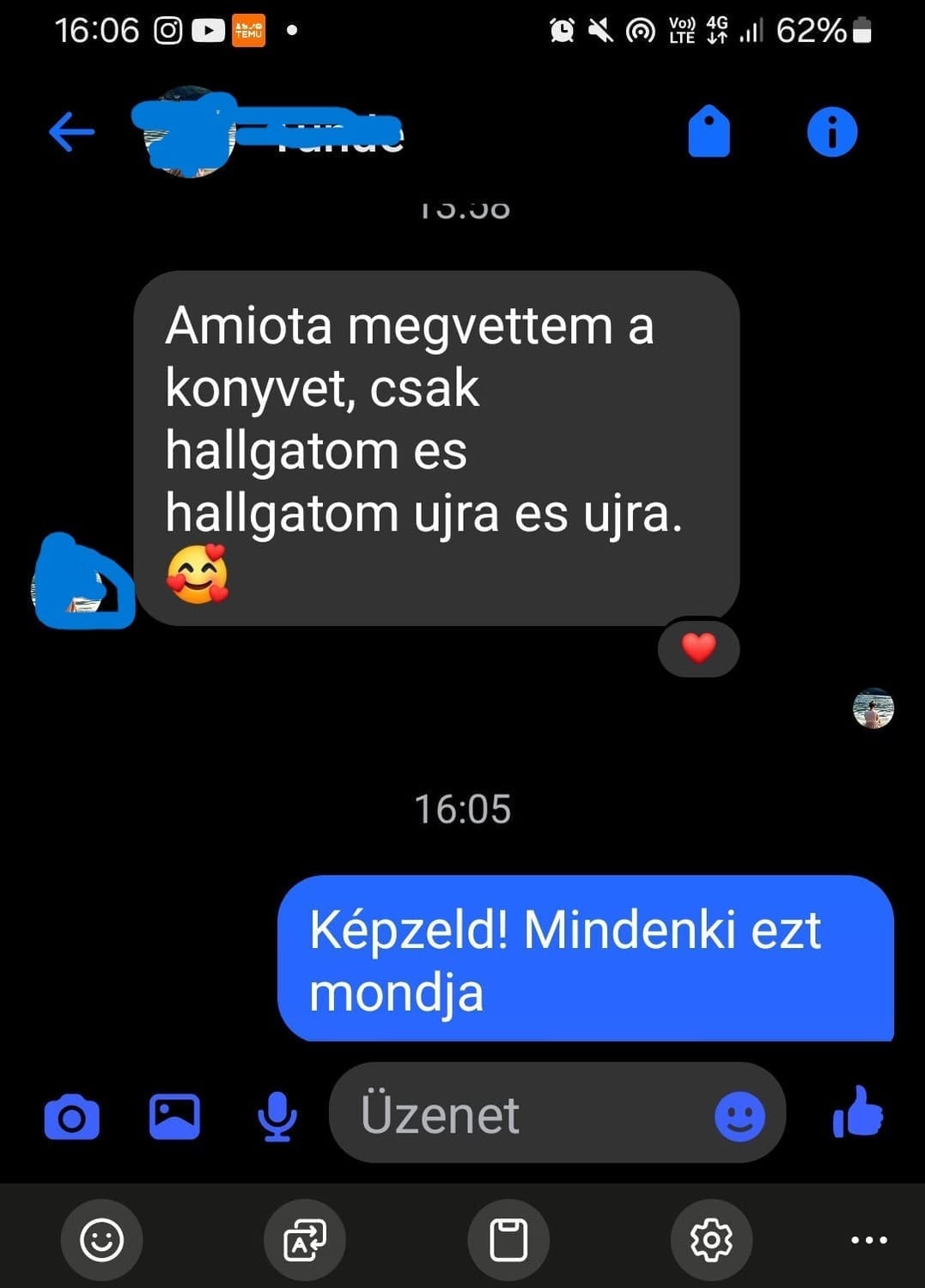Open the keyboard toolbar translate button
925x1288 pixels.
click(305, 1239)
